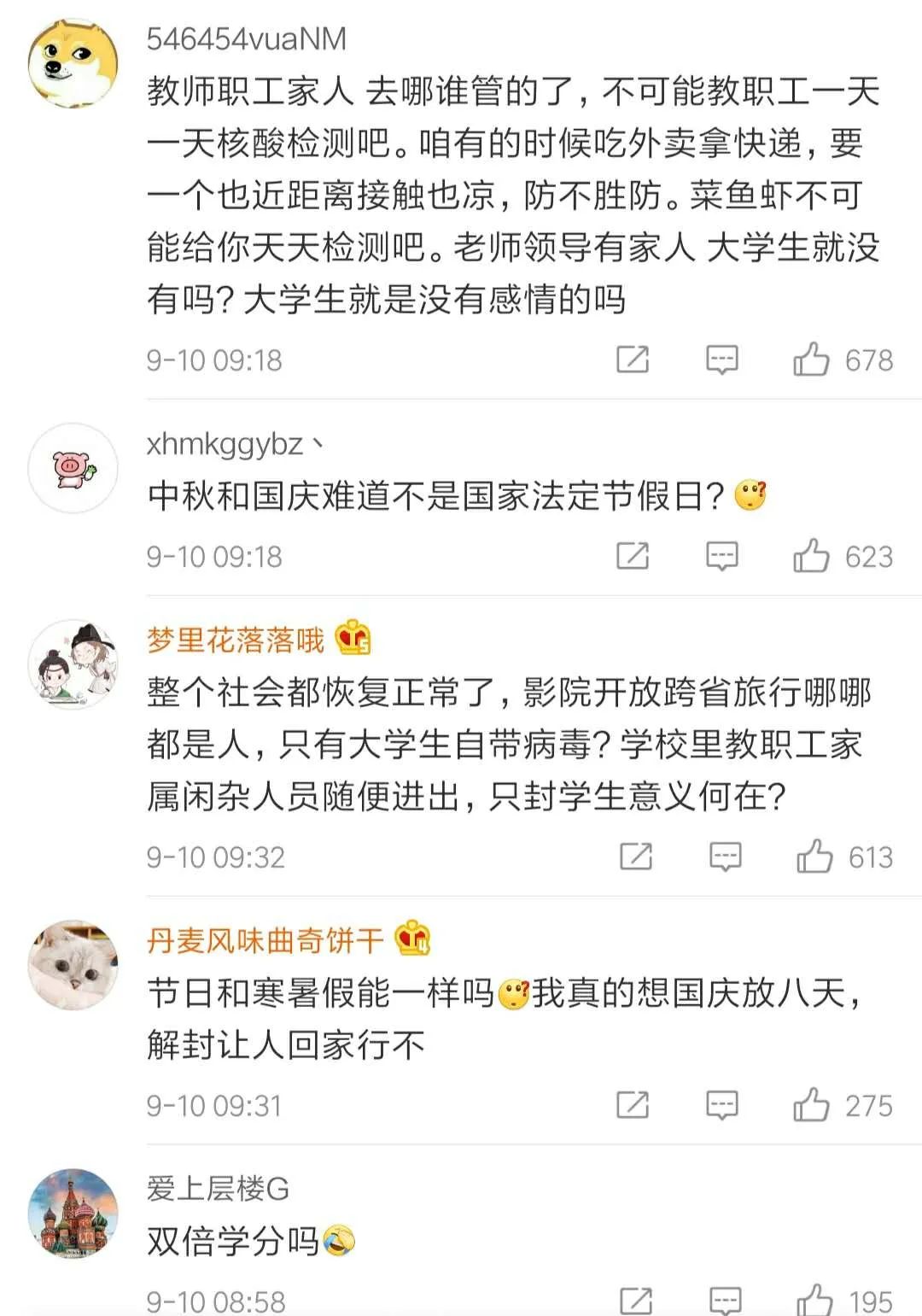
Task: Reply to xhmkggybz's comment
Action: point(721,556)
